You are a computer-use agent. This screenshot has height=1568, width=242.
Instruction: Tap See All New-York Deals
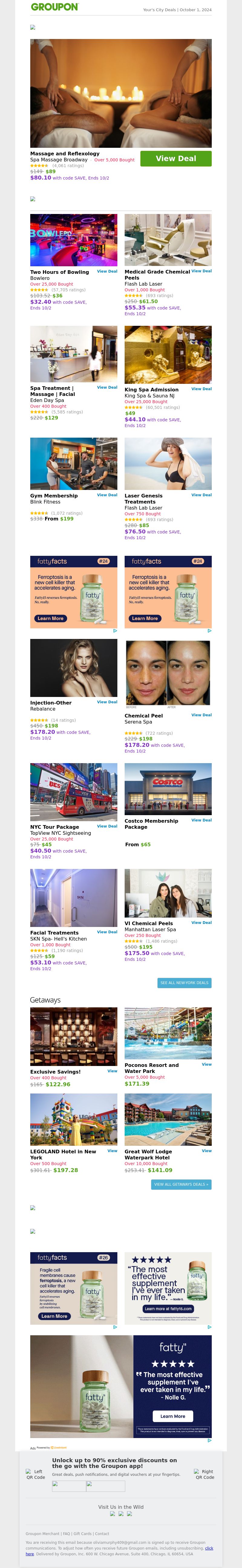click(x=184, y=983)
